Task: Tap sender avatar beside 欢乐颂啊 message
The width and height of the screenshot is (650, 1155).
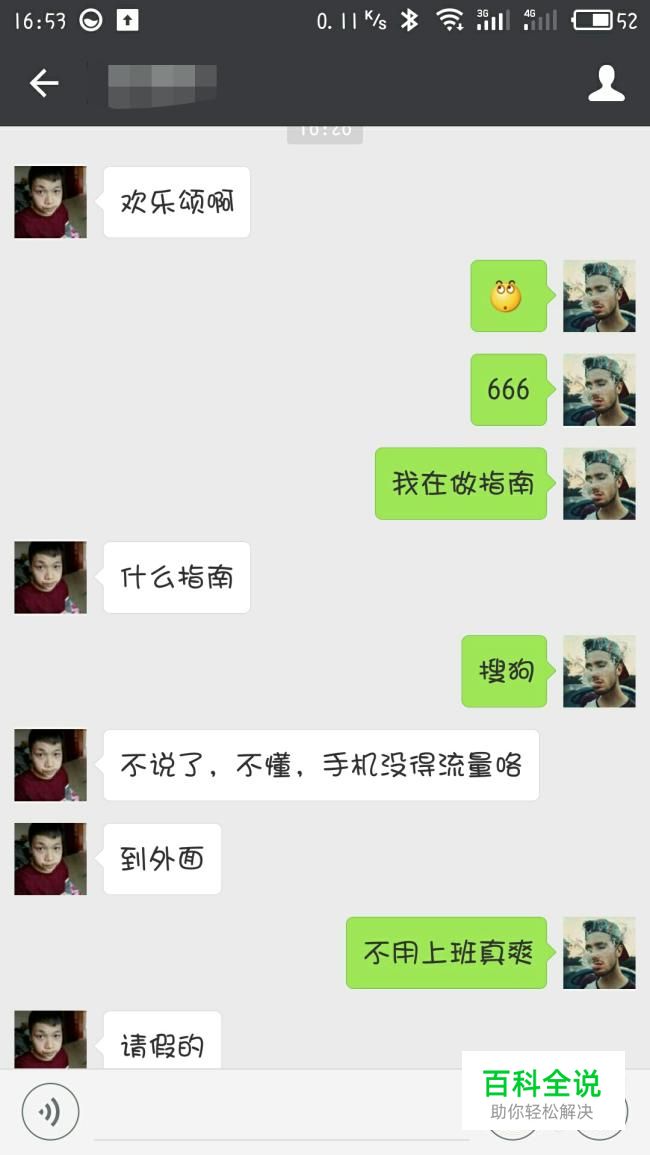Action: pos(50,202)
